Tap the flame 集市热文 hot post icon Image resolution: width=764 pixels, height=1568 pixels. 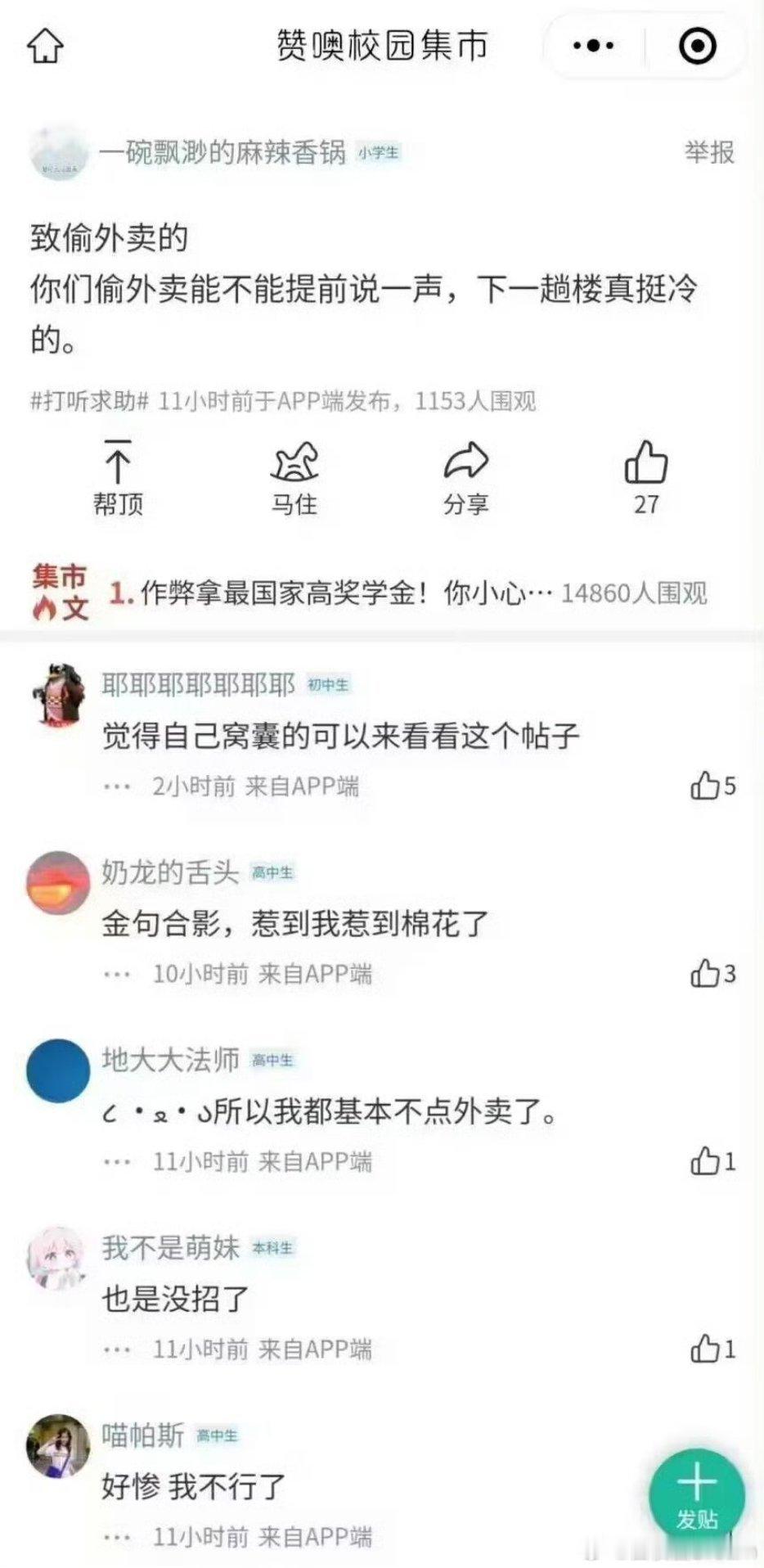(x=57, y=589)
